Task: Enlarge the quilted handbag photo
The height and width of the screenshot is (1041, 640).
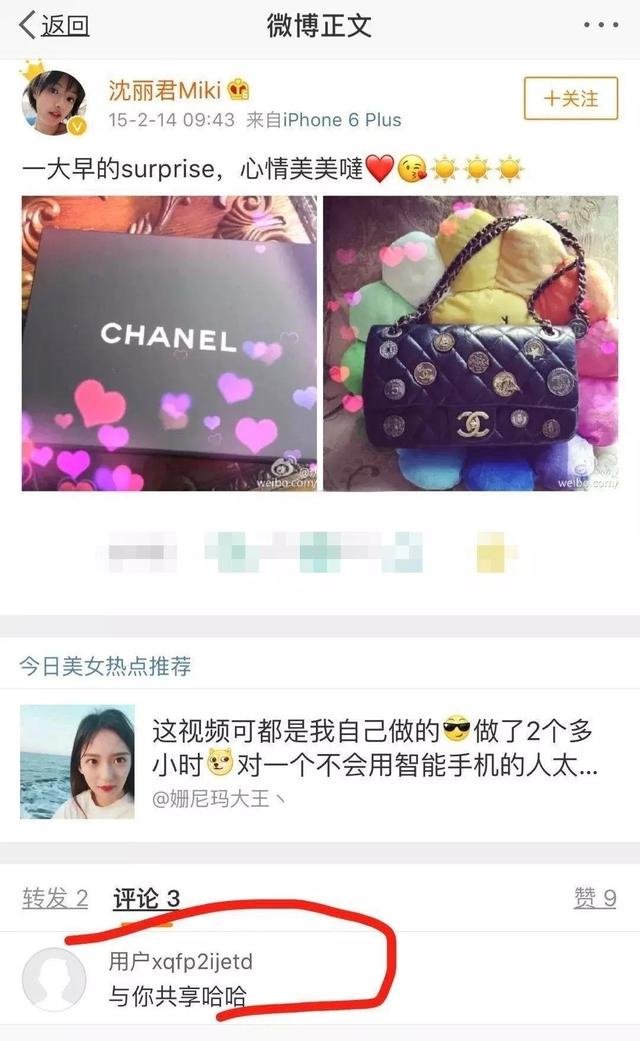Action: click(x=471, y=343)
